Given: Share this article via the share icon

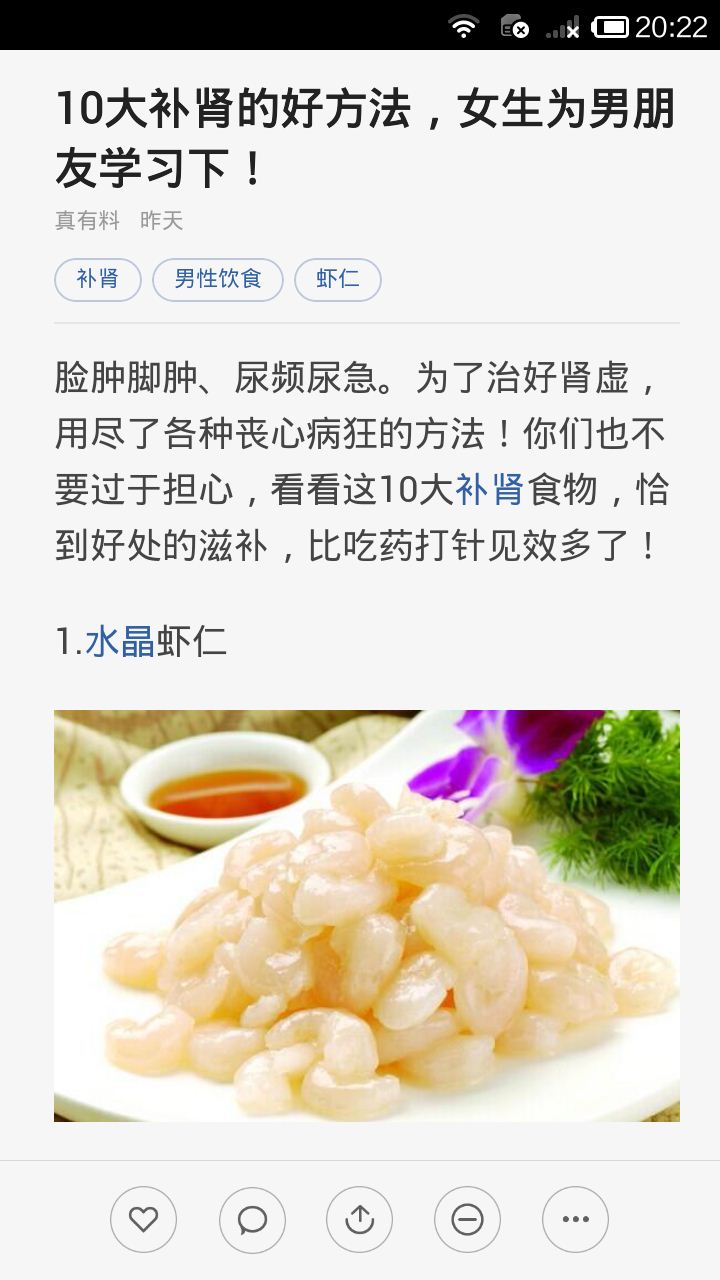Looking at the screenshot, I should tap(359, 1219).
